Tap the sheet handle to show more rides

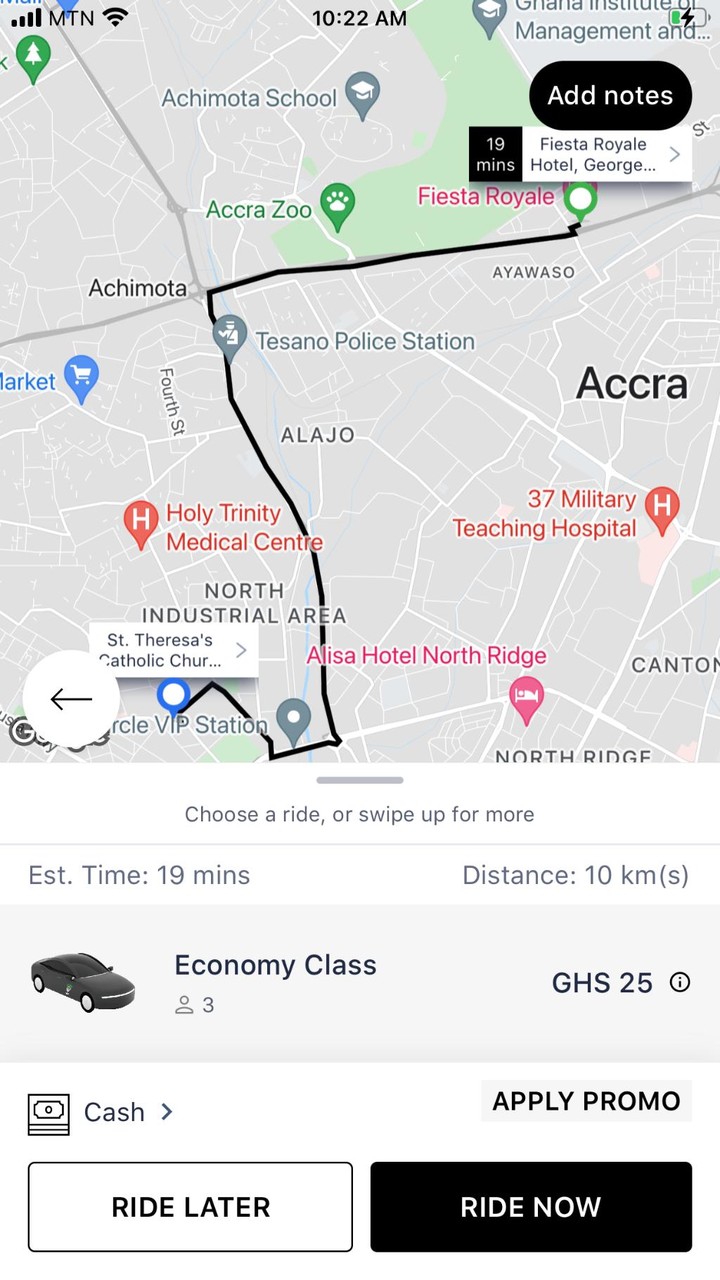pos(360,780)
